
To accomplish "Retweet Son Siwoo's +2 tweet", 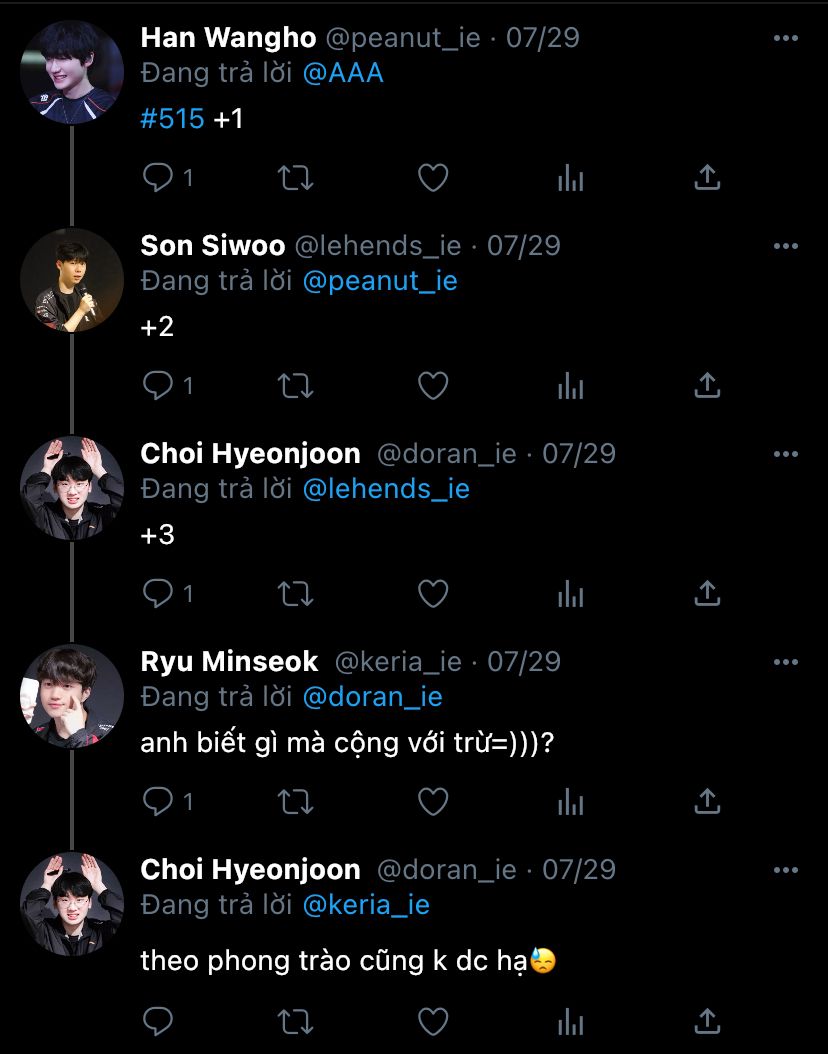I will 296,386.
